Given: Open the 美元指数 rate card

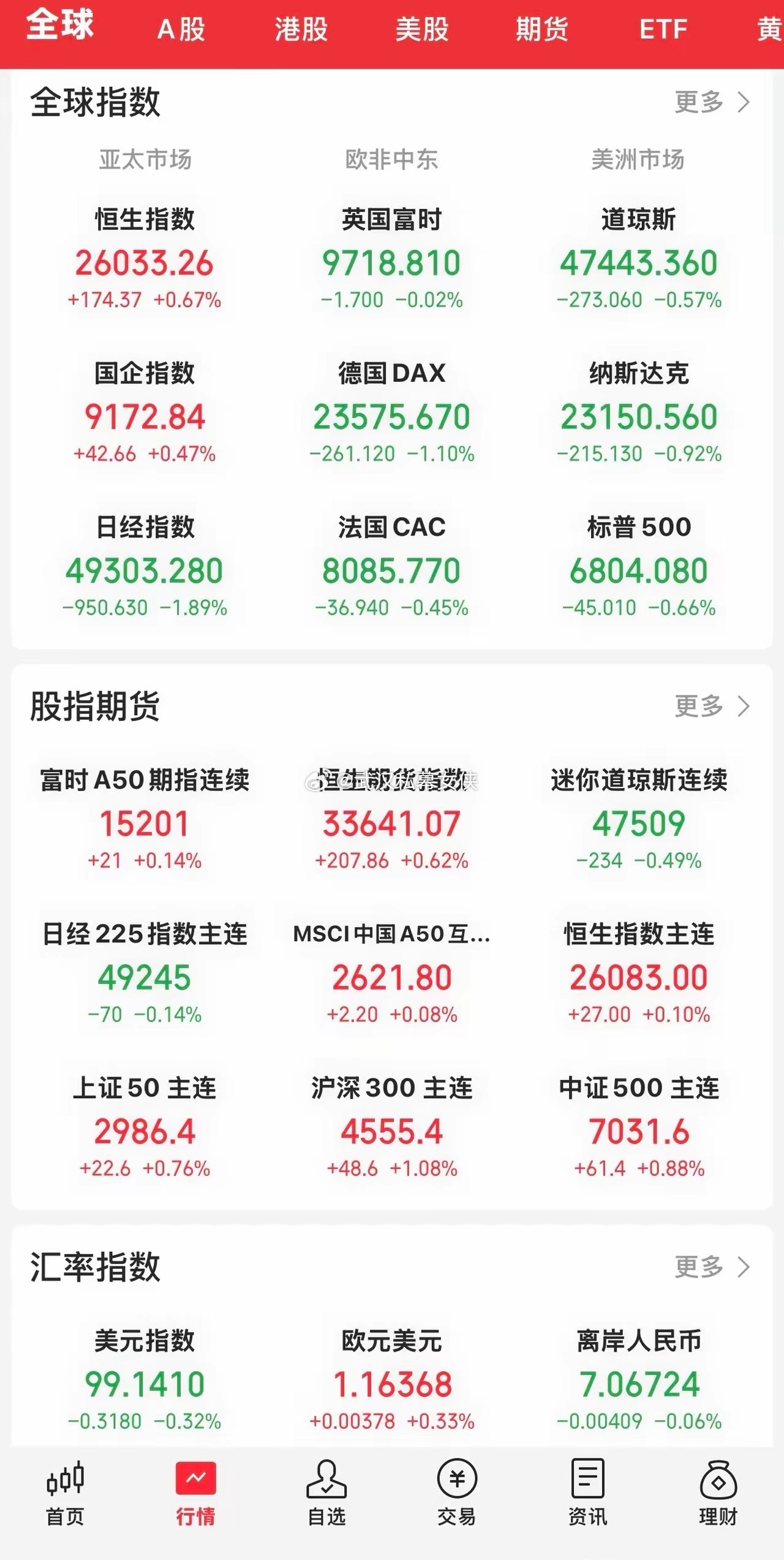Looking at the screenshot, I should click(145, 1380).
